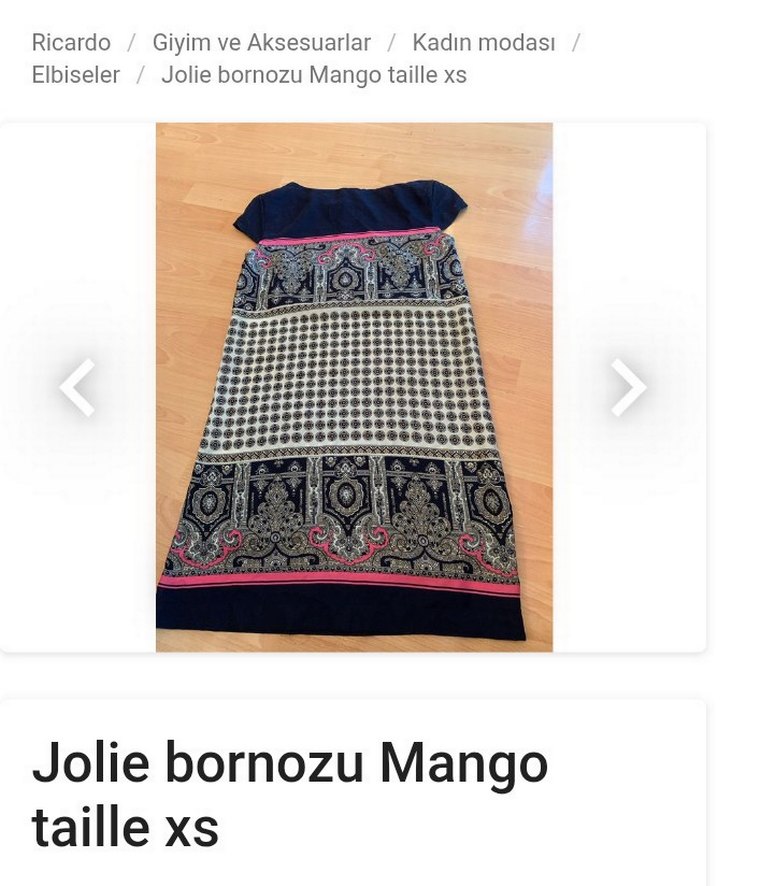The image size is (774, 886).
Task: Show the next product photo
Action: (x=629, y=387)
